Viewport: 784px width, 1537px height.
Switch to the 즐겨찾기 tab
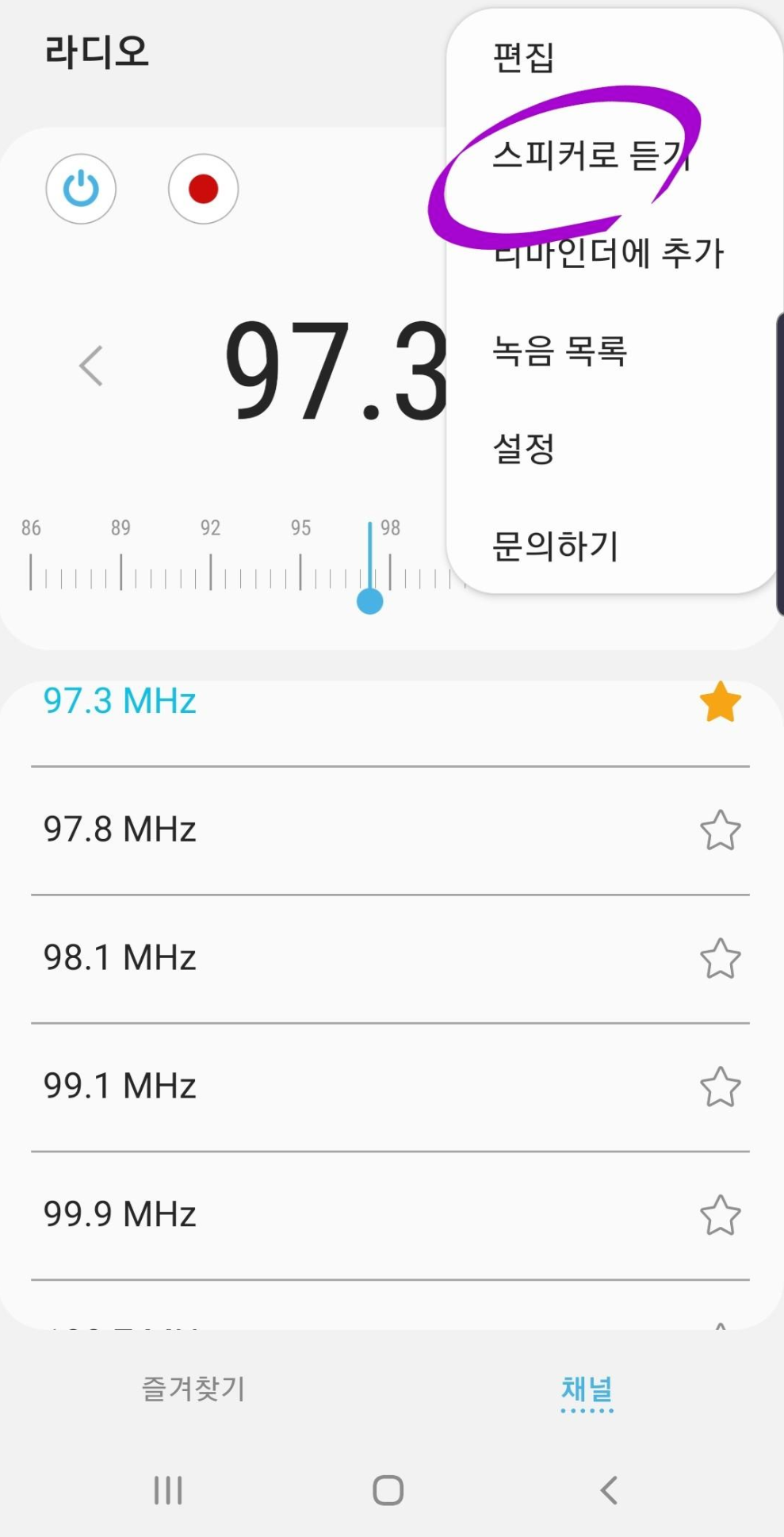193,1389
